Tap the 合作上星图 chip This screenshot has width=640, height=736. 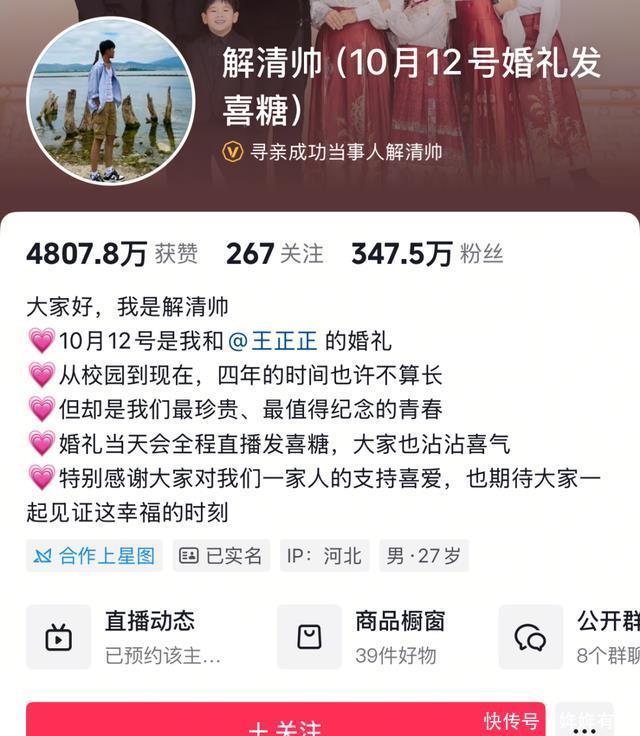pyautogui.click(x=95, y=556)
